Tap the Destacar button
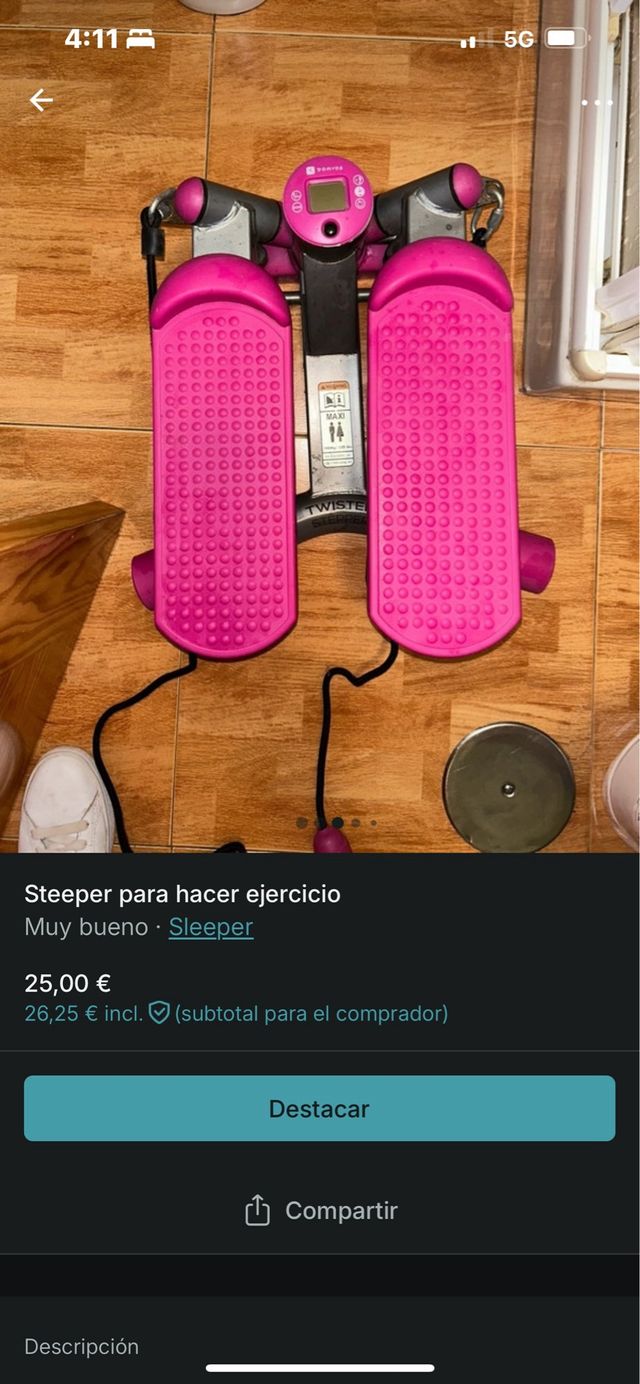 click(320, 1108)
